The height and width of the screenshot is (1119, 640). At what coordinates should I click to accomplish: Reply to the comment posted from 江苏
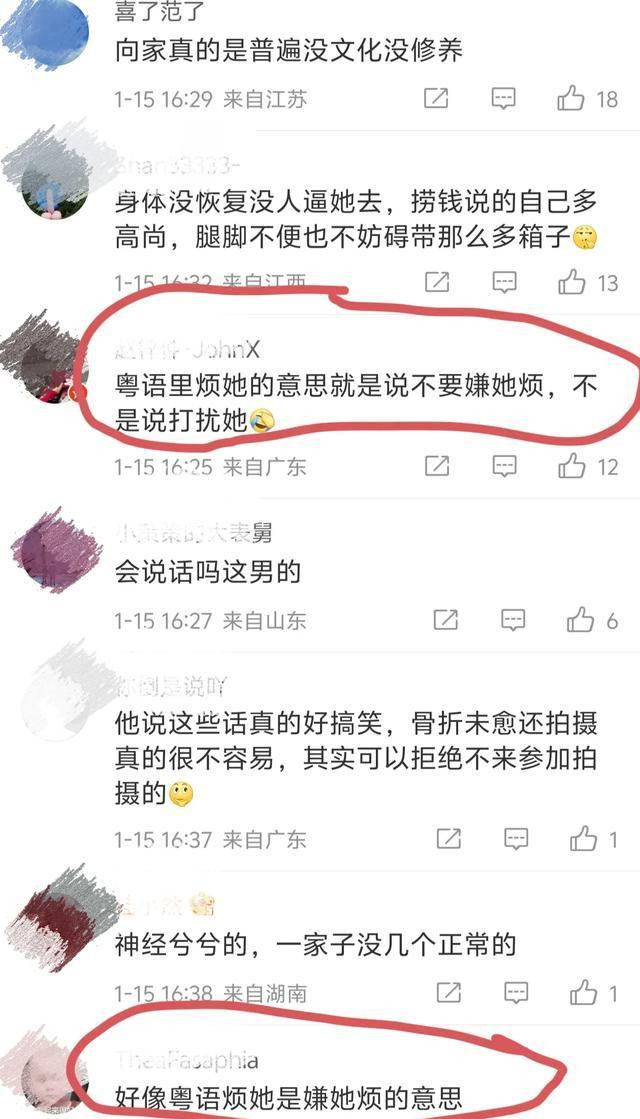(504, 98)
